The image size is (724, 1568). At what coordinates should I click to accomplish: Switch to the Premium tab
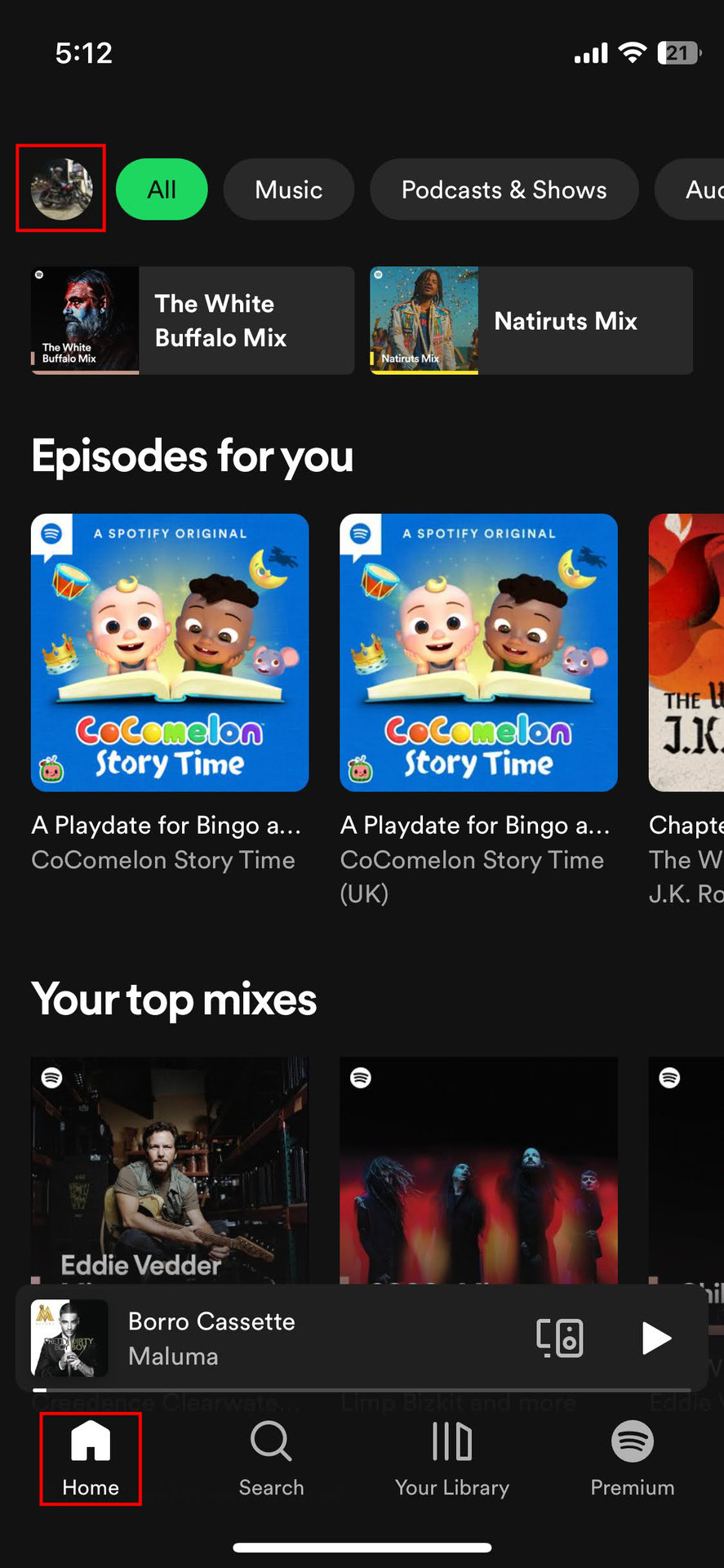coord(633,1458)
